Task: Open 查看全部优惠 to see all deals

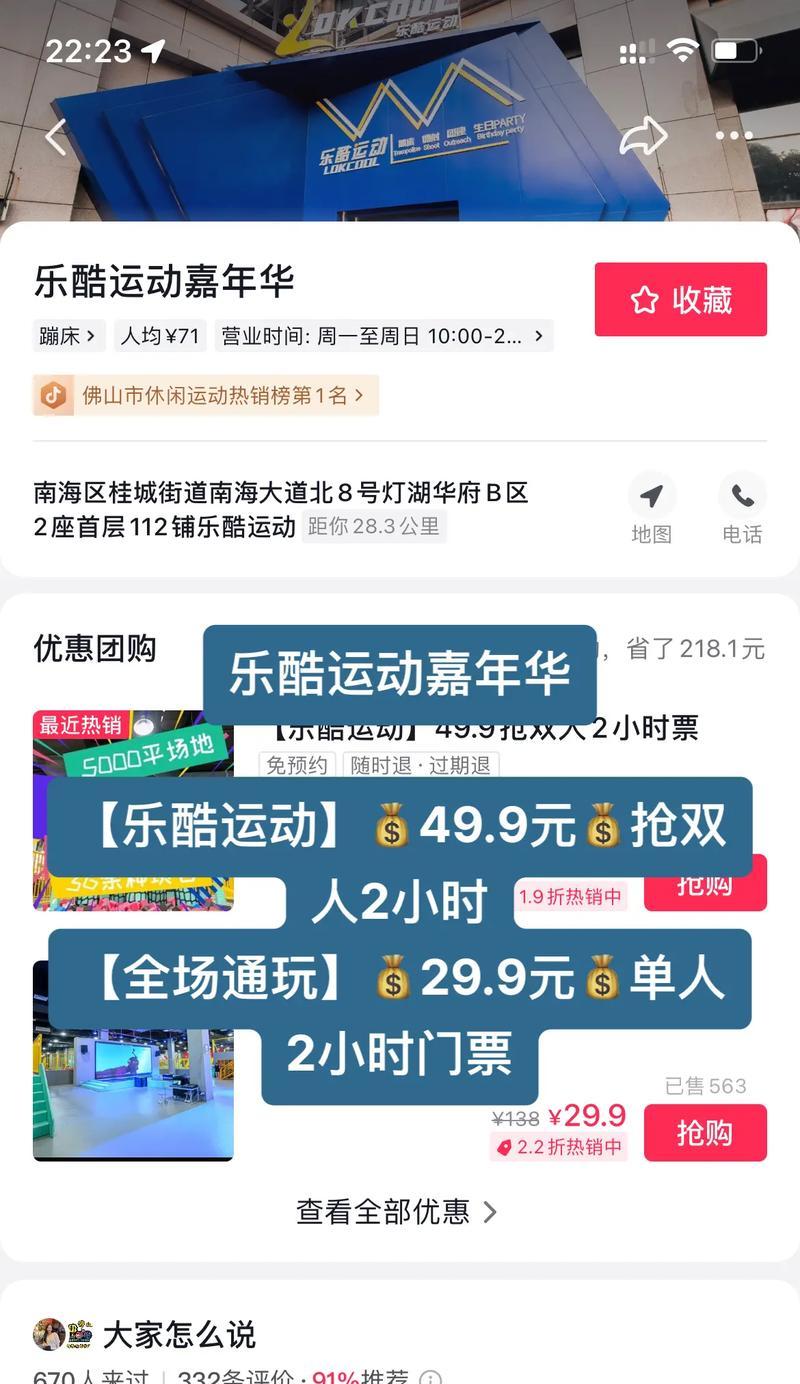Action: coord(396,1212)
